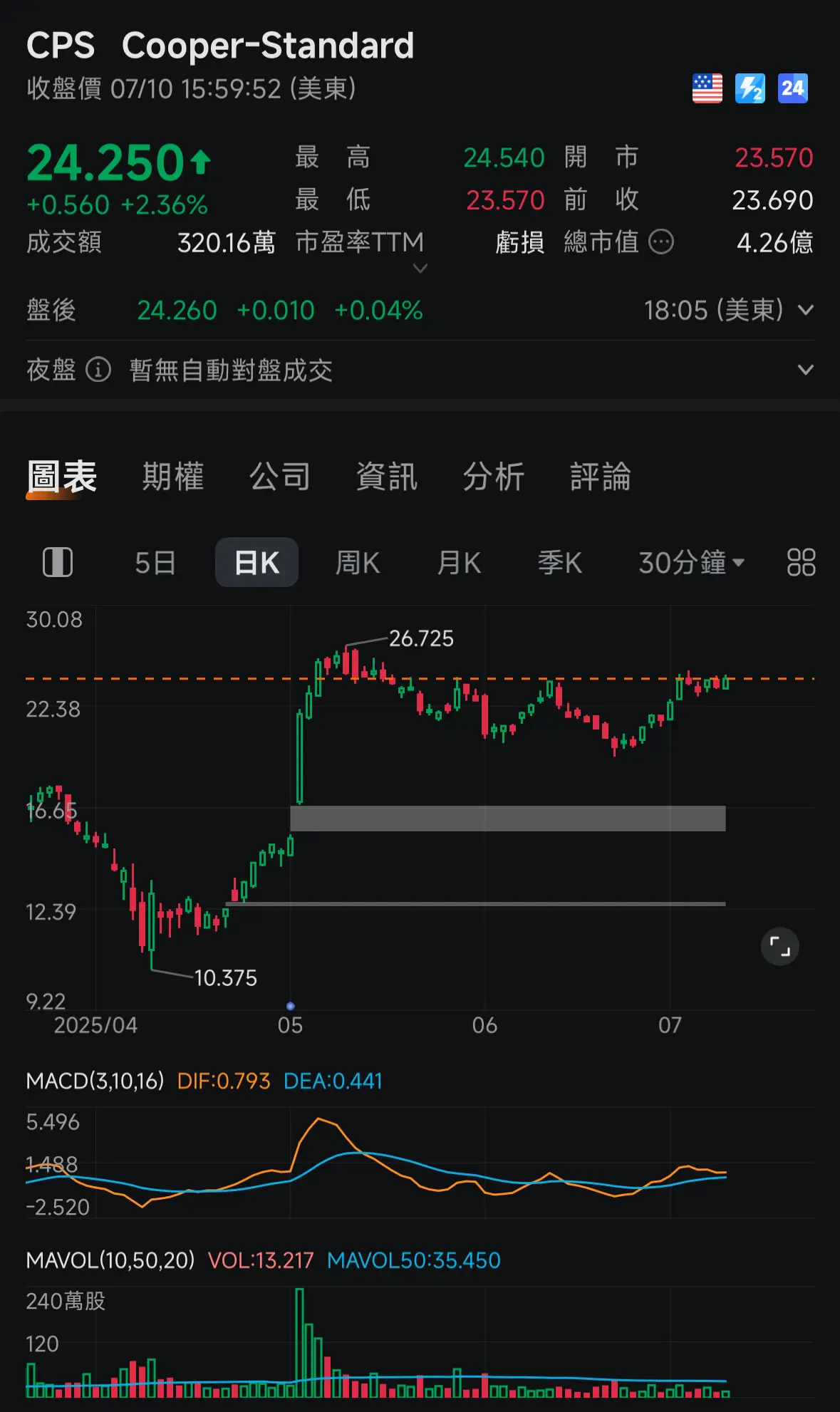Select the 周K chart period
The width and height of the screenshot is (840, 1412).
(x=358, y=563)
